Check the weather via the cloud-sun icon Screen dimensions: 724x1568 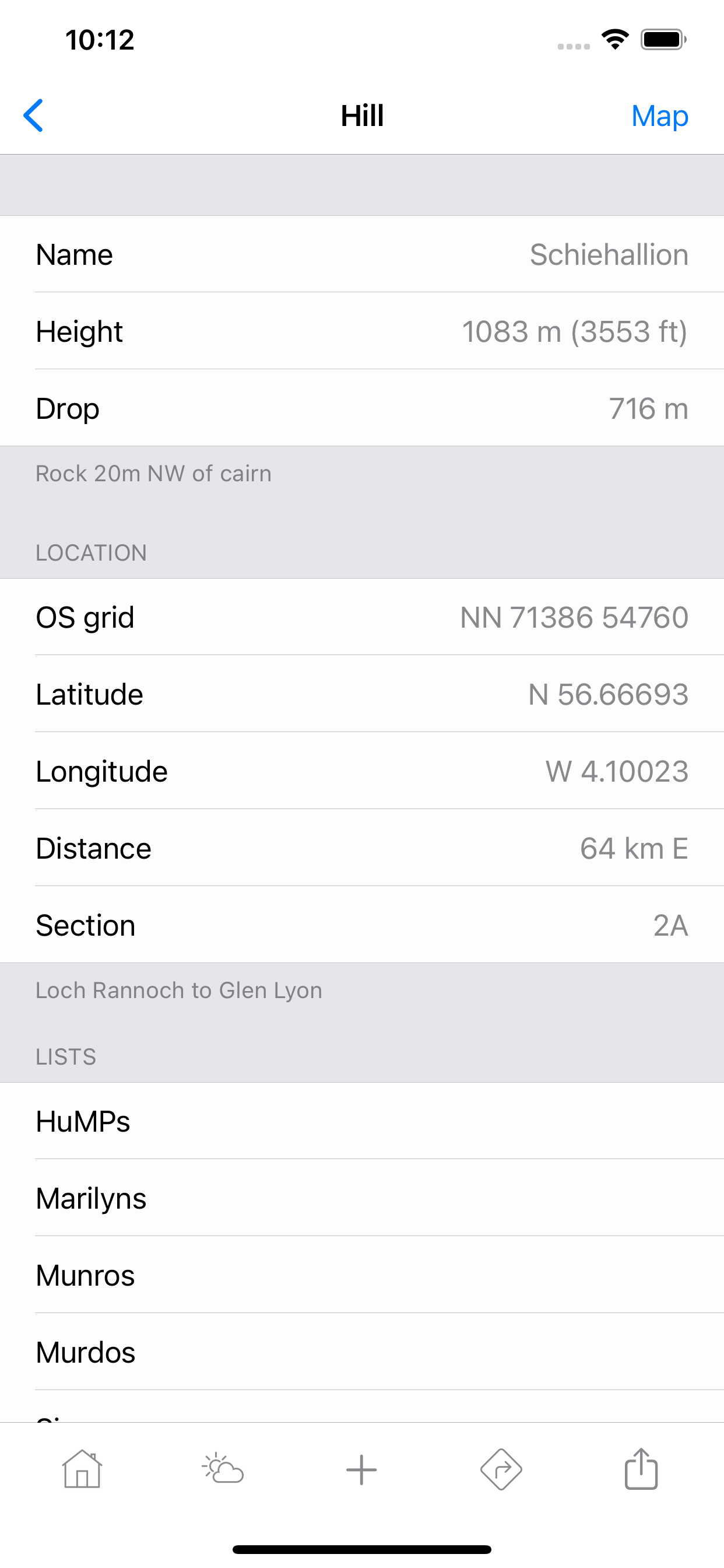point(222,1469)
